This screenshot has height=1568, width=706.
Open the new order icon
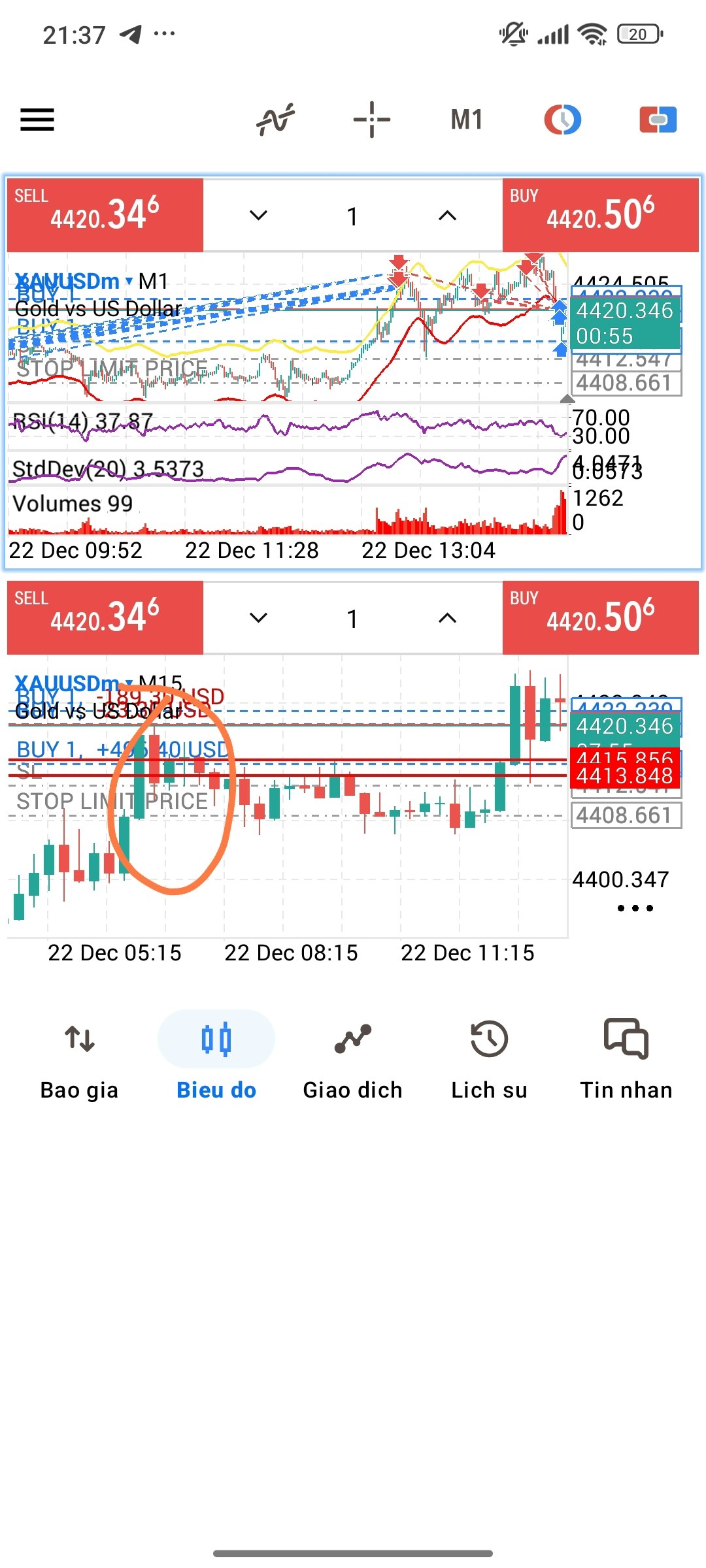tap(658, 120)
